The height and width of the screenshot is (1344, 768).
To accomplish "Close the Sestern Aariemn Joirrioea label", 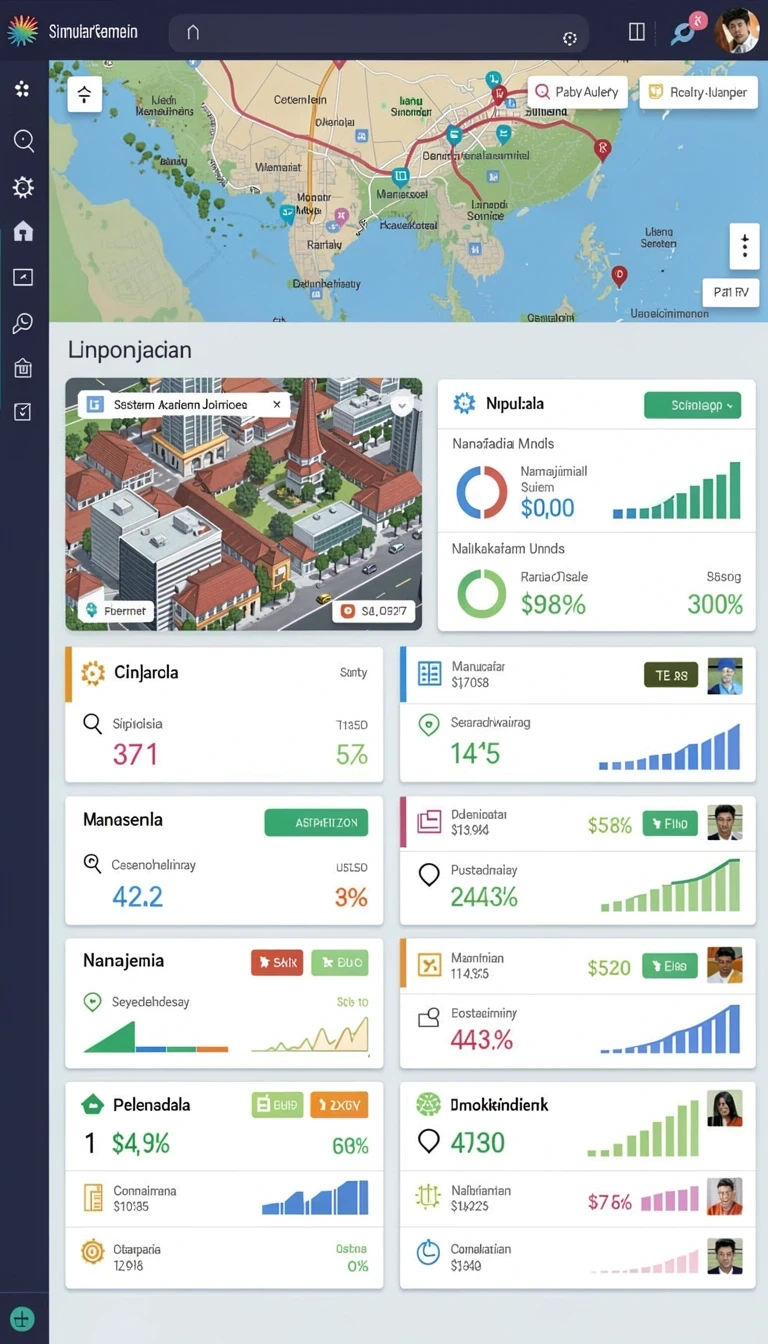I will (x=277, y=404).
